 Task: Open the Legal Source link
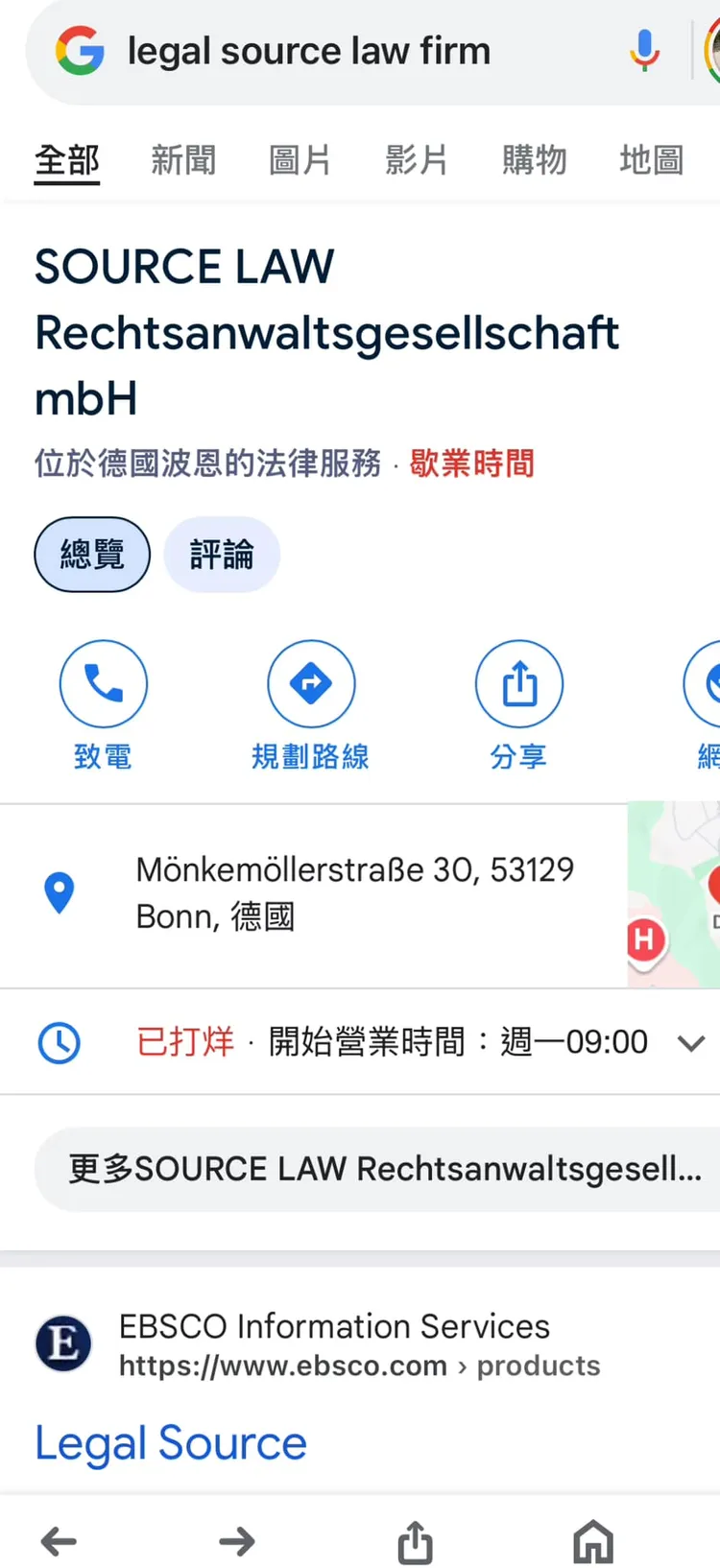170,1442
